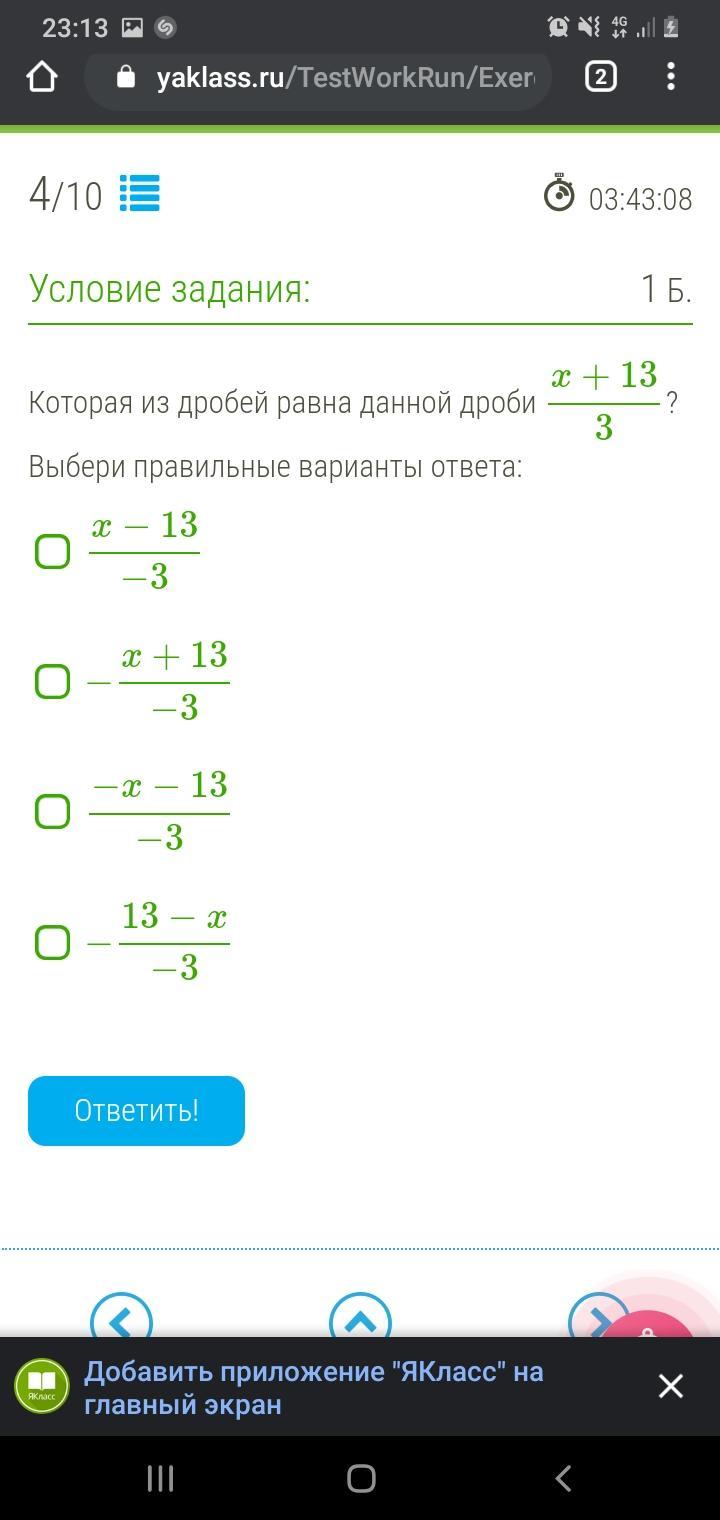720x1520 pixels.
Task: Check the answer −(x + 13)/(−3)
Action: coord(53,682)
